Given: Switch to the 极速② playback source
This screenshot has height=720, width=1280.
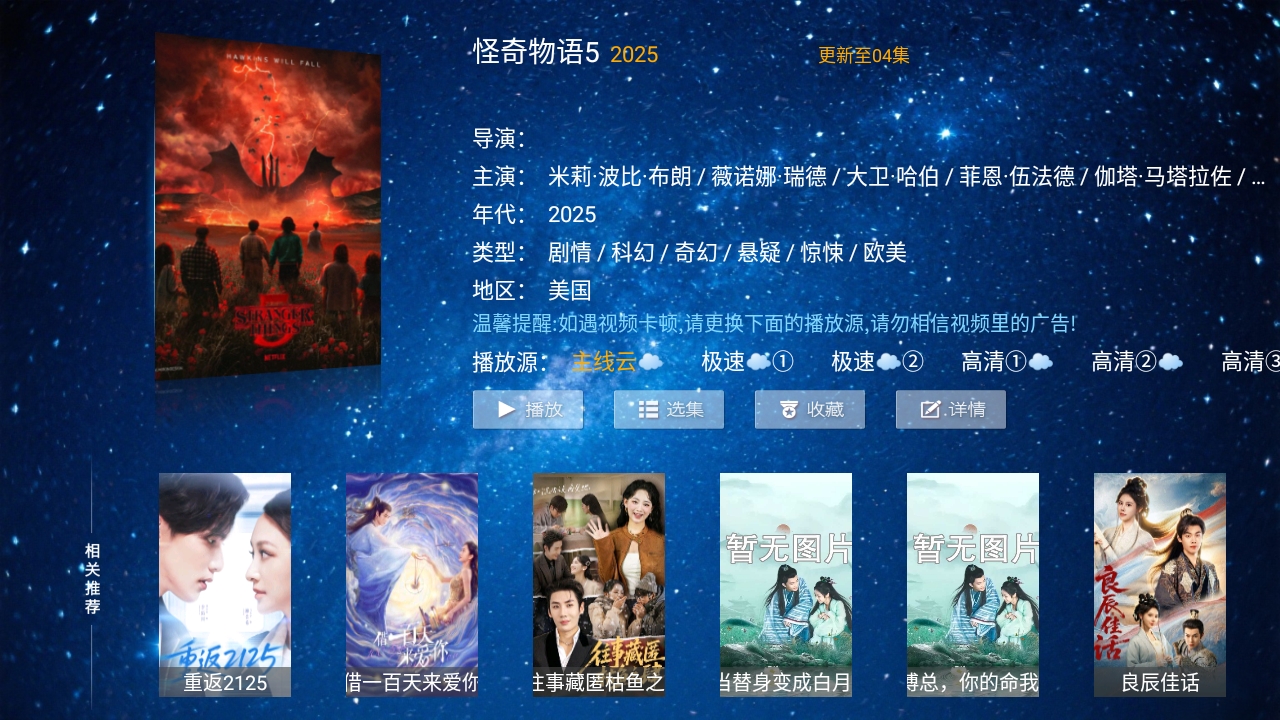Looking at the screenshot, I should [x=877, y=362].
